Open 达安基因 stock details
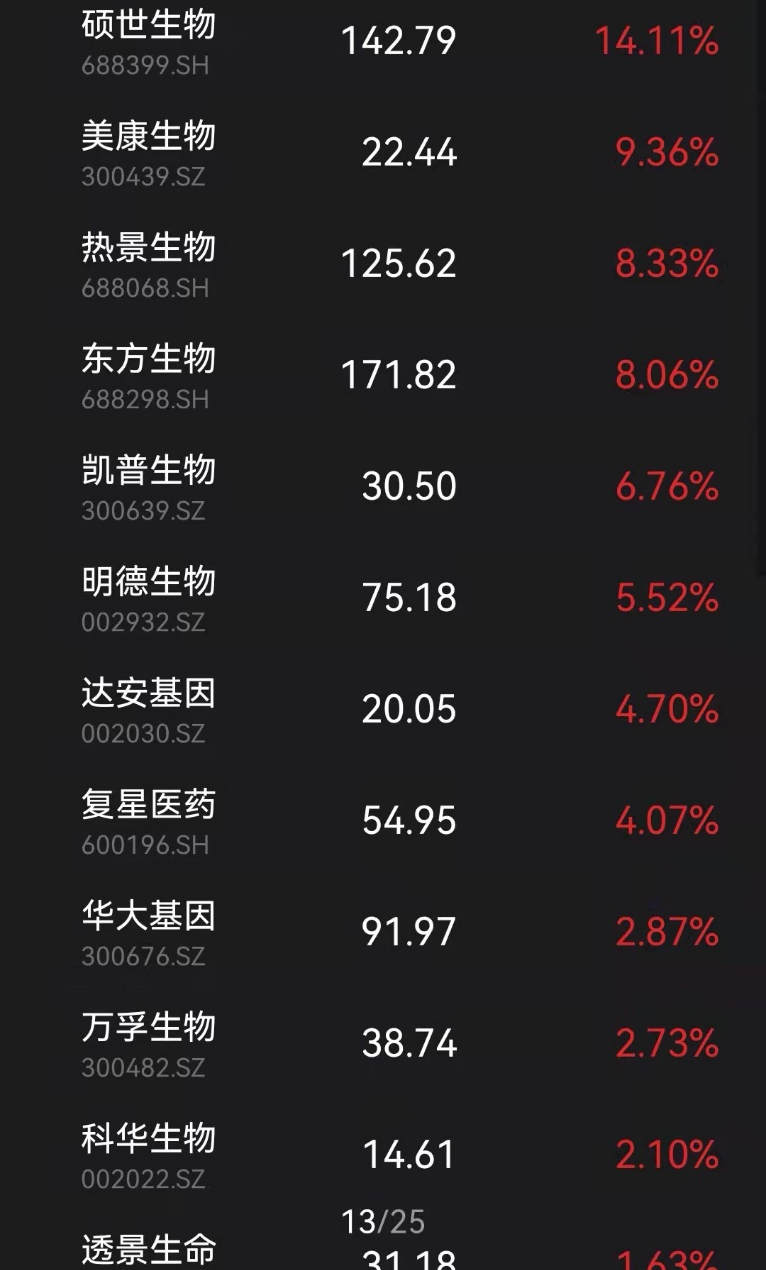The width and height of the screenshot is (766, 1270). (x=383, y=709)
